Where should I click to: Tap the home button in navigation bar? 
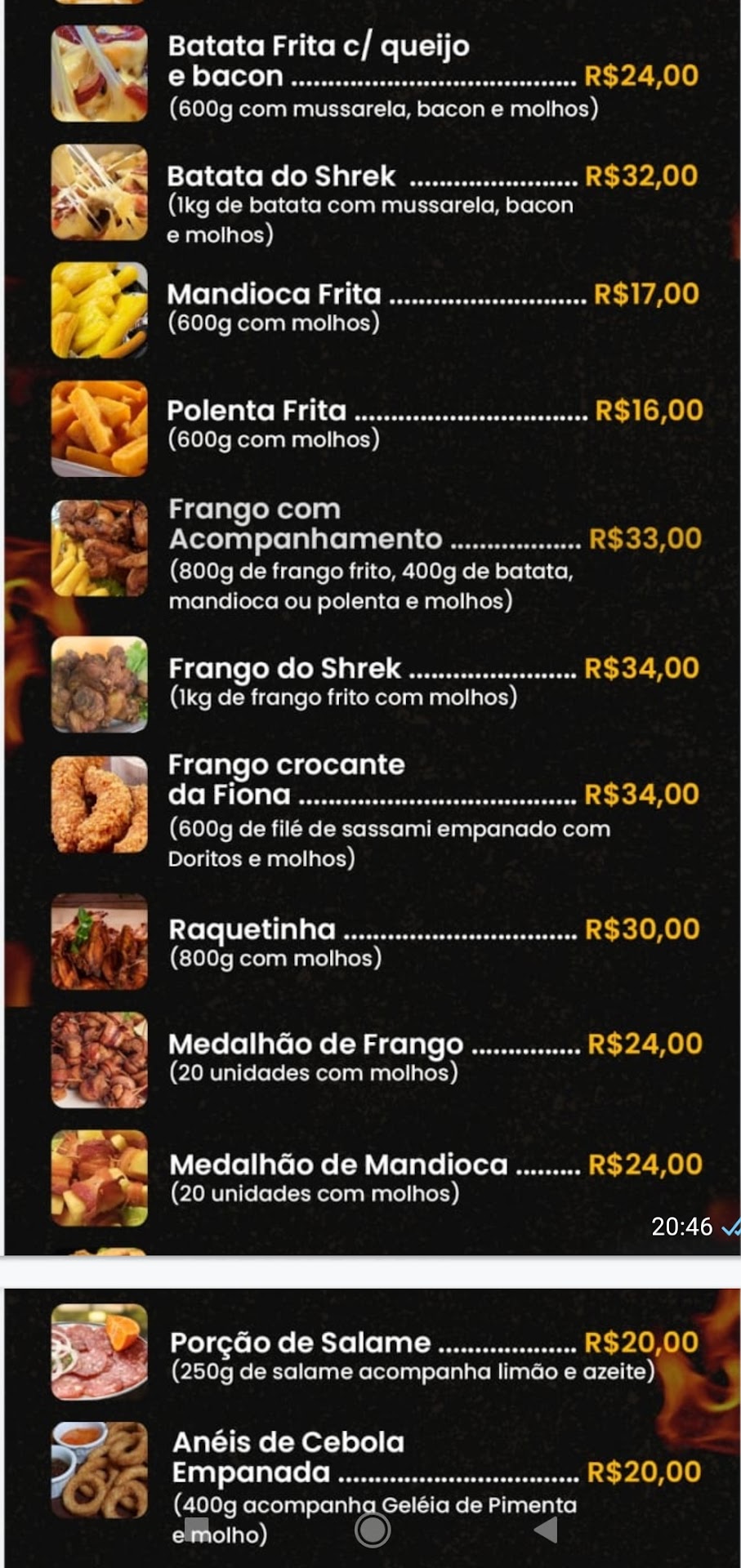(373, 1530)
